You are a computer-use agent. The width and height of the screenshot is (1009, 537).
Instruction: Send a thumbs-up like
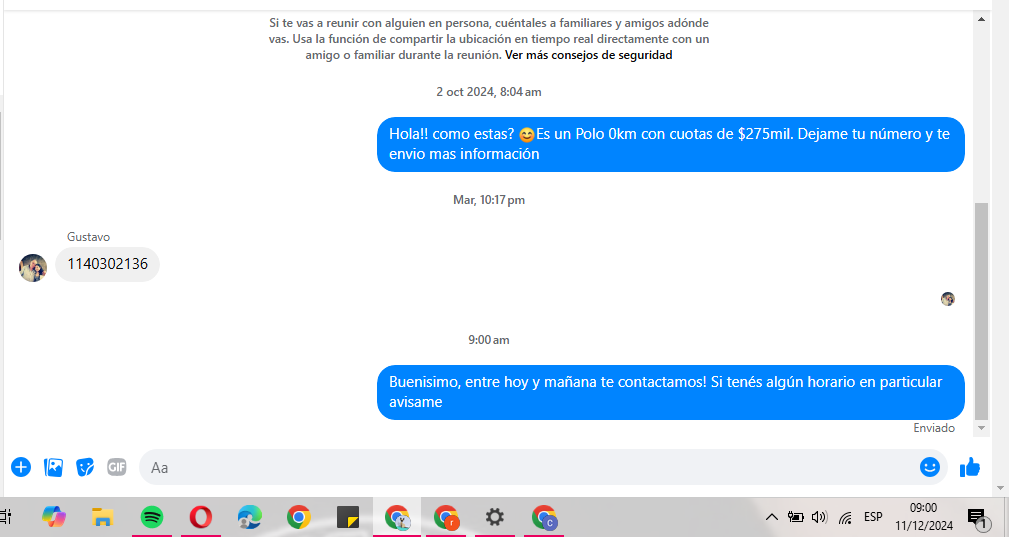click(969, 467)
